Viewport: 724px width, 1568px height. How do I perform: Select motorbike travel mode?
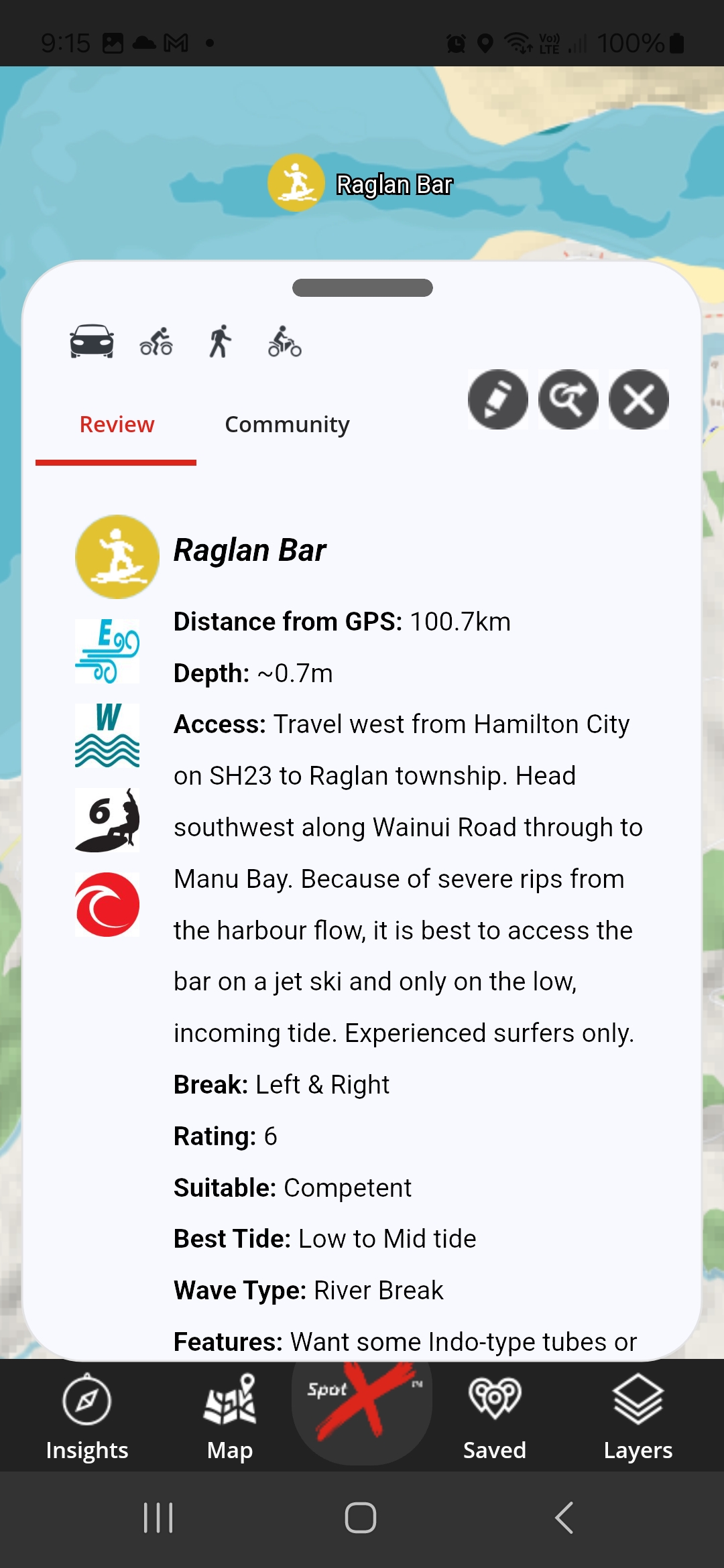coord(284,341)
